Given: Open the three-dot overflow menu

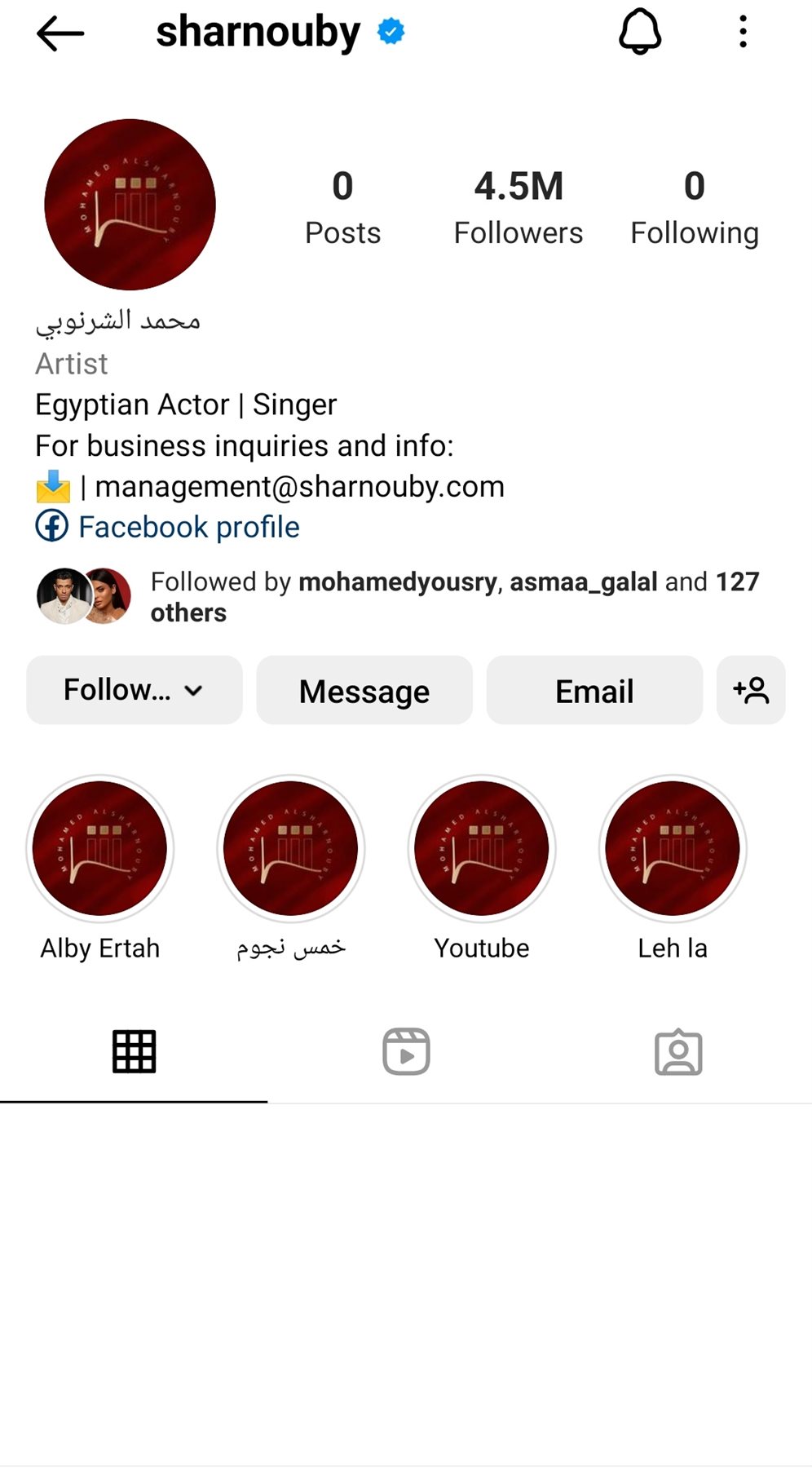Looking at the screenshot, I should [x=743, y=33].
